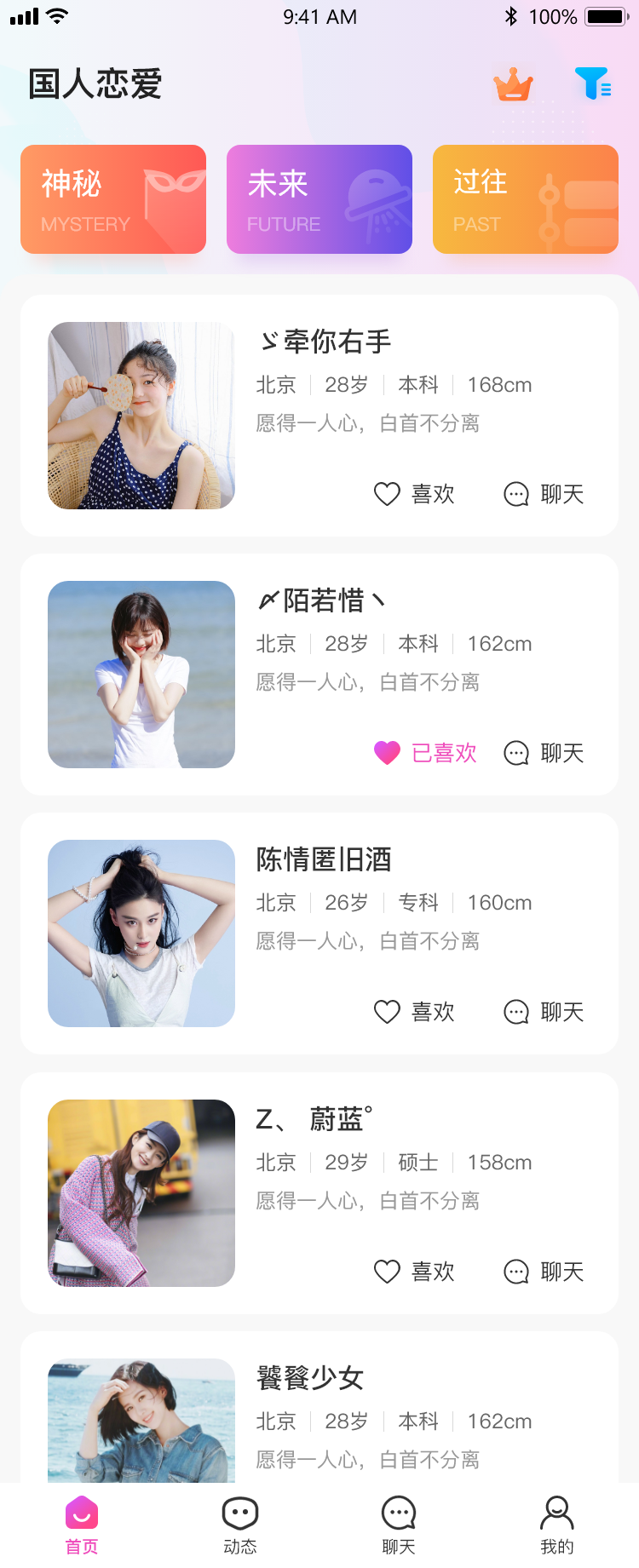The width and height of the screenshot is (639, 1568).
Task: Like 牵你右手's profile
Action: 415,494
